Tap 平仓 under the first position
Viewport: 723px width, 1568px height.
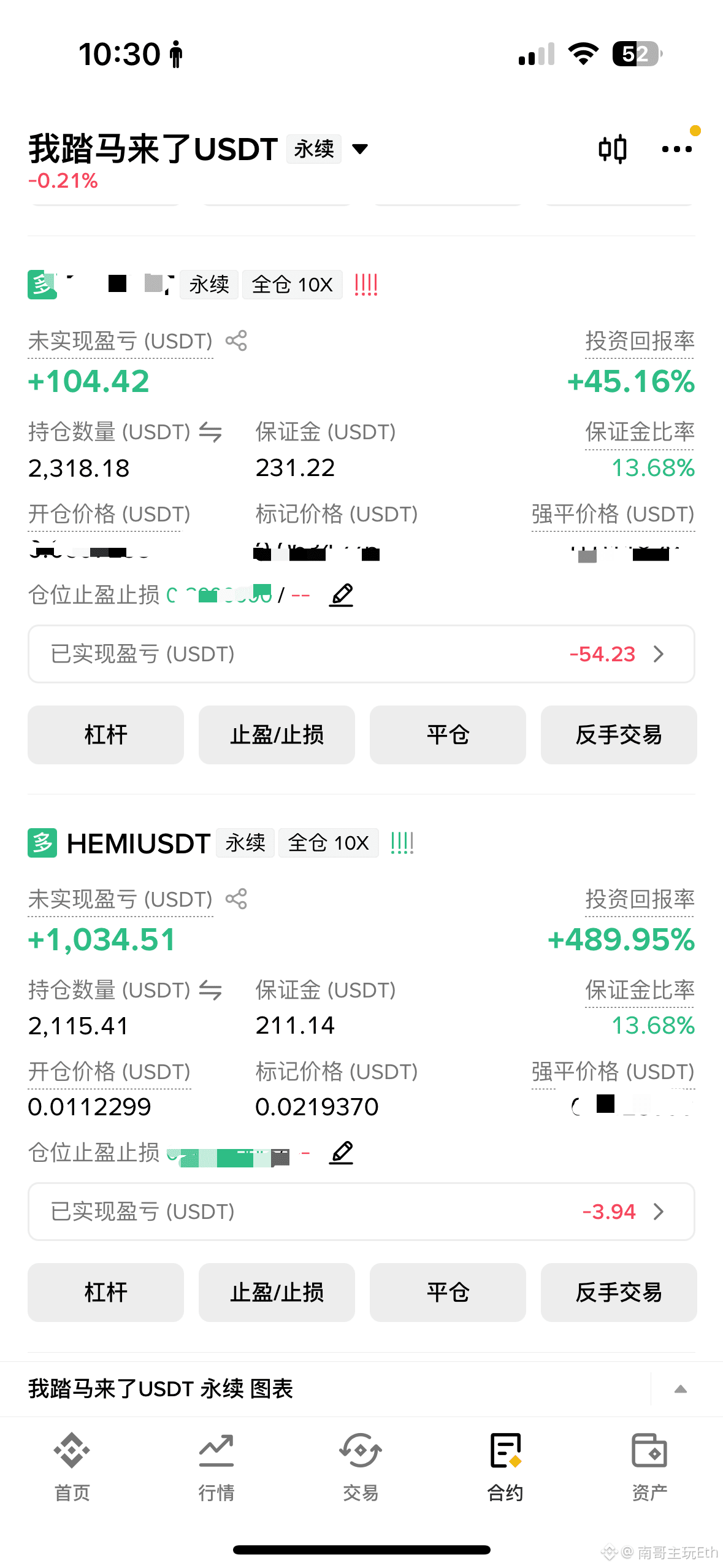click(x=448, y=735)
